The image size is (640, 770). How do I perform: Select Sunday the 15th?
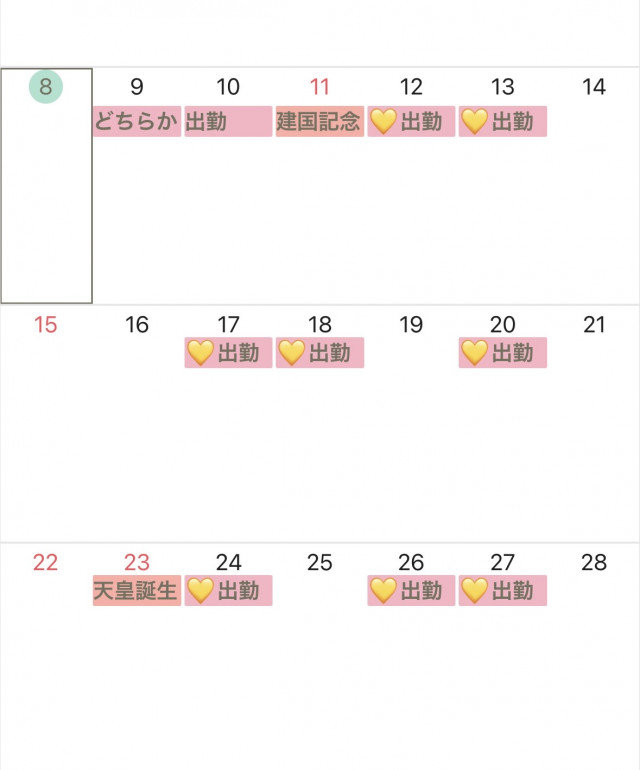[x=45, y=324]
